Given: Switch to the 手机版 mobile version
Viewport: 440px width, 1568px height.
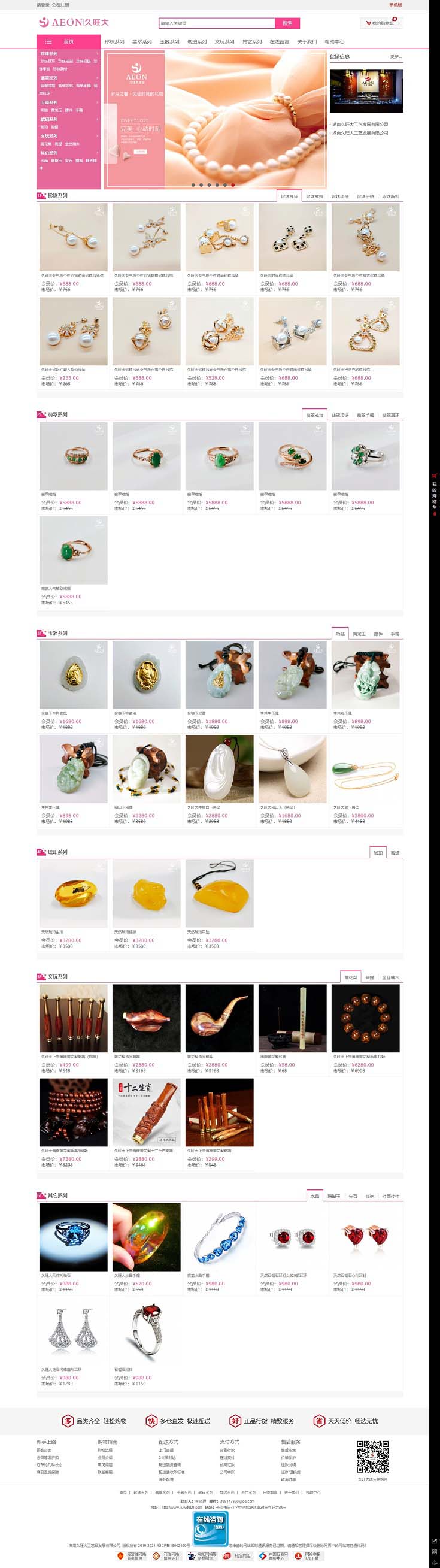Looking at the screenshot, I should [395, 5].
